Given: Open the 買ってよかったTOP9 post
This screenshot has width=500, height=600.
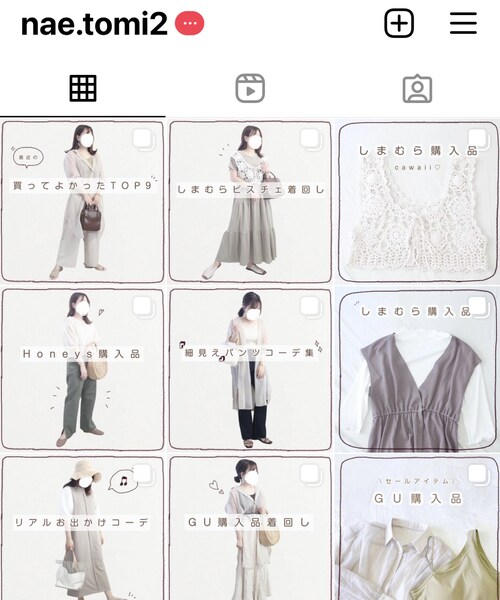Looking at the screenshot, I should [83, 202].
